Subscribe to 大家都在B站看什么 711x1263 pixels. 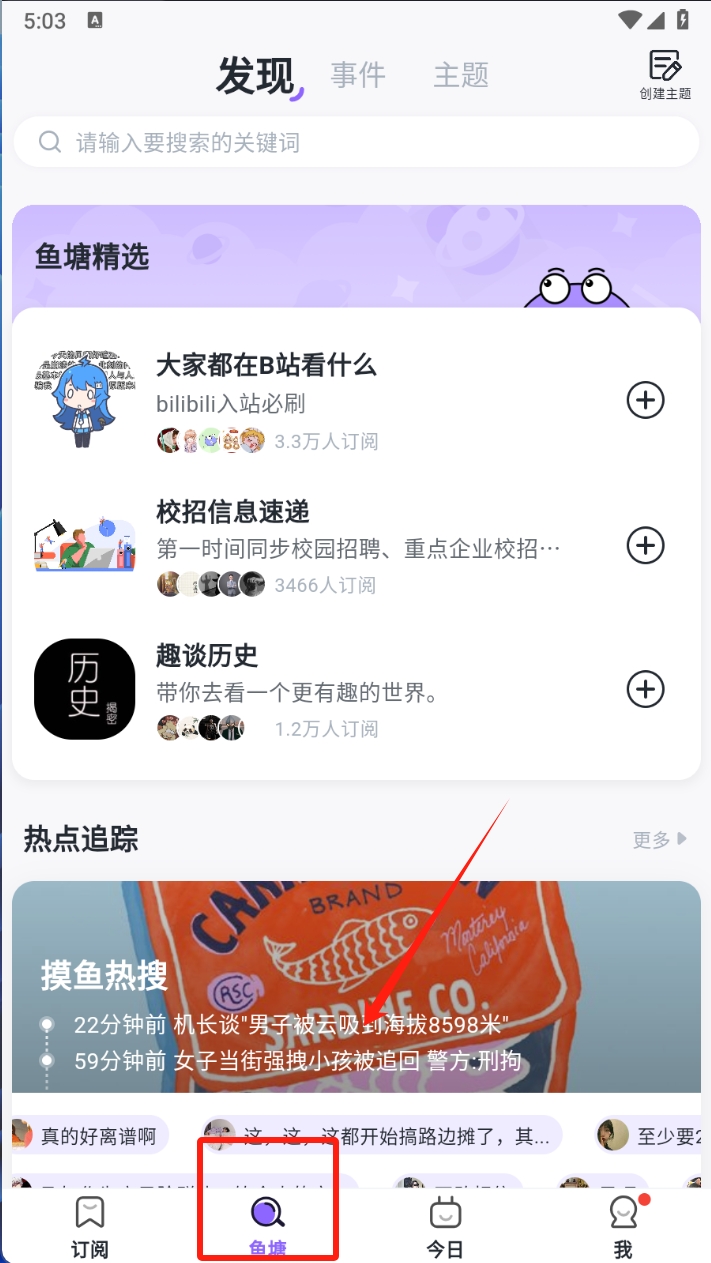pyautogui.click(x=645, y=400)
